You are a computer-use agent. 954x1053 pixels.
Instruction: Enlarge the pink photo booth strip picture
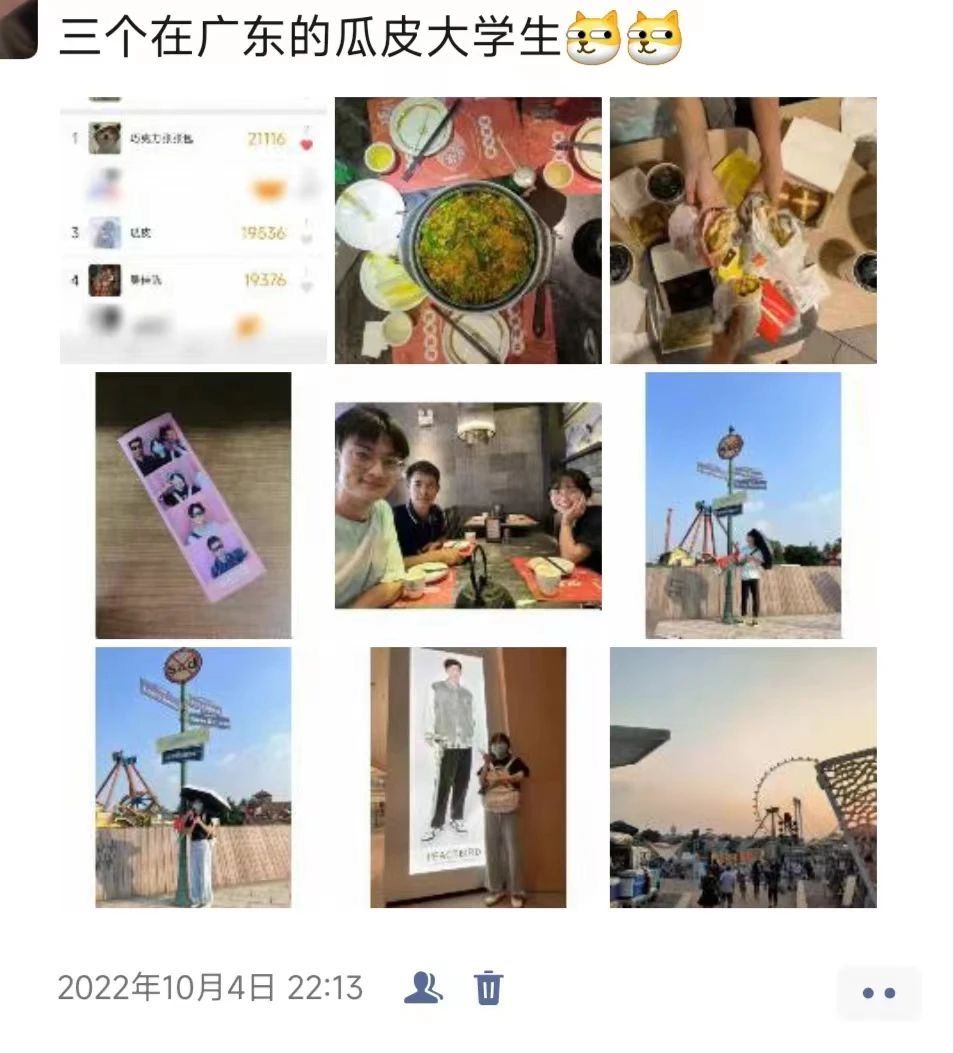(193, 505)
